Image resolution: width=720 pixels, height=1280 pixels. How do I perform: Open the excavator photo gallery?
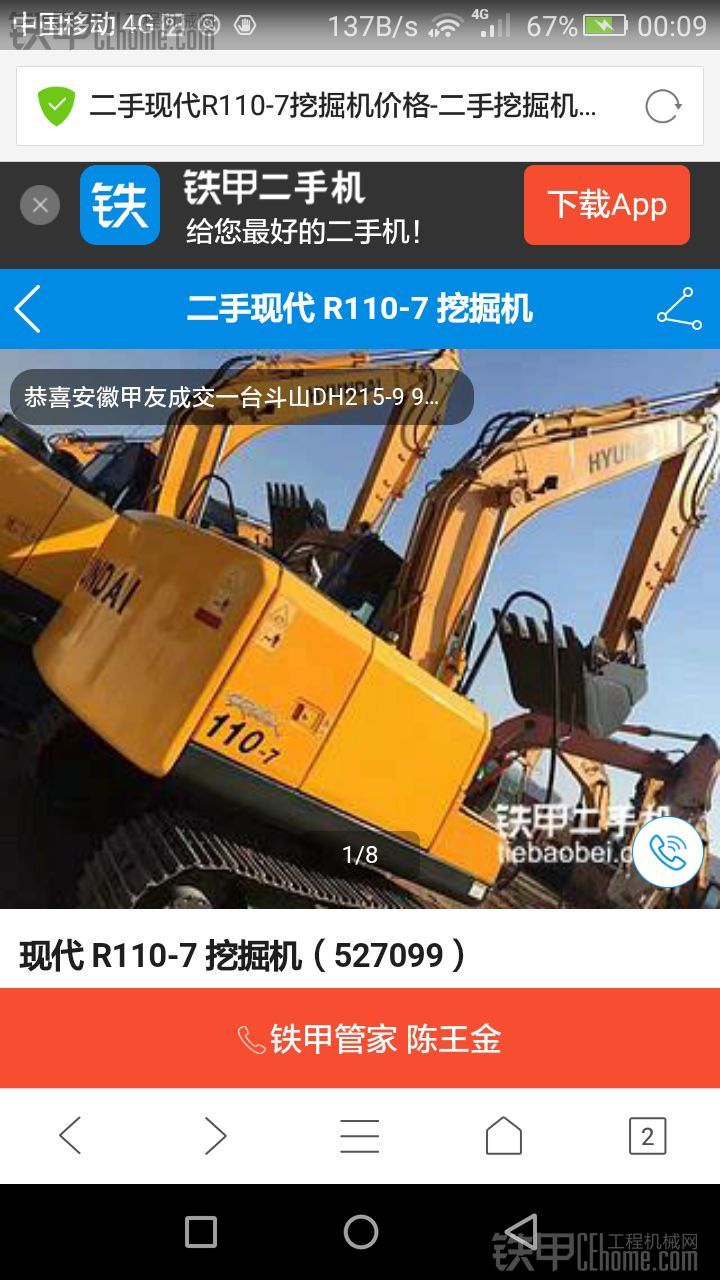pos(360,629)
